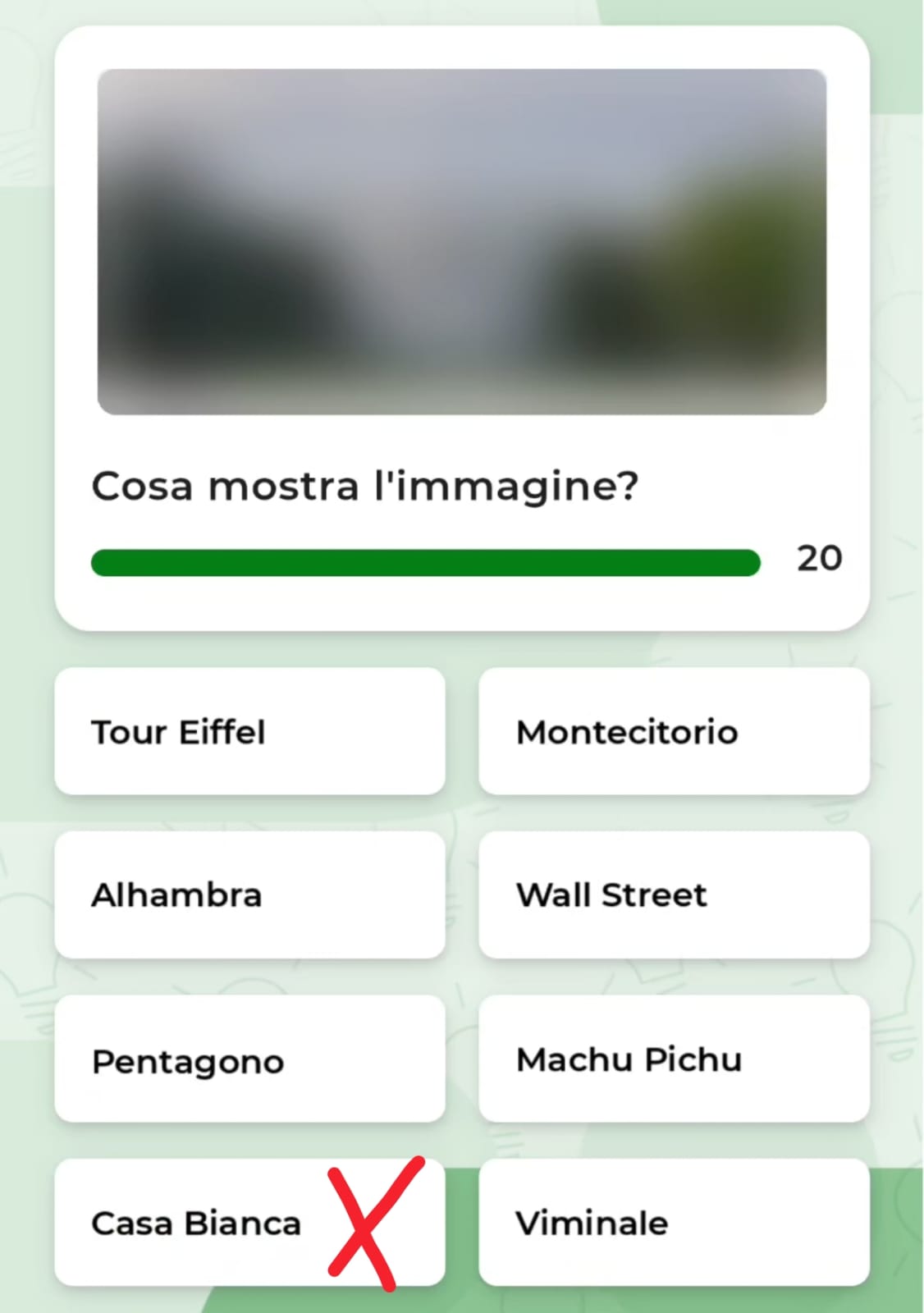Select the Tour Eiffel answer
Screen dimensions: 924x1313
[249, 731]
